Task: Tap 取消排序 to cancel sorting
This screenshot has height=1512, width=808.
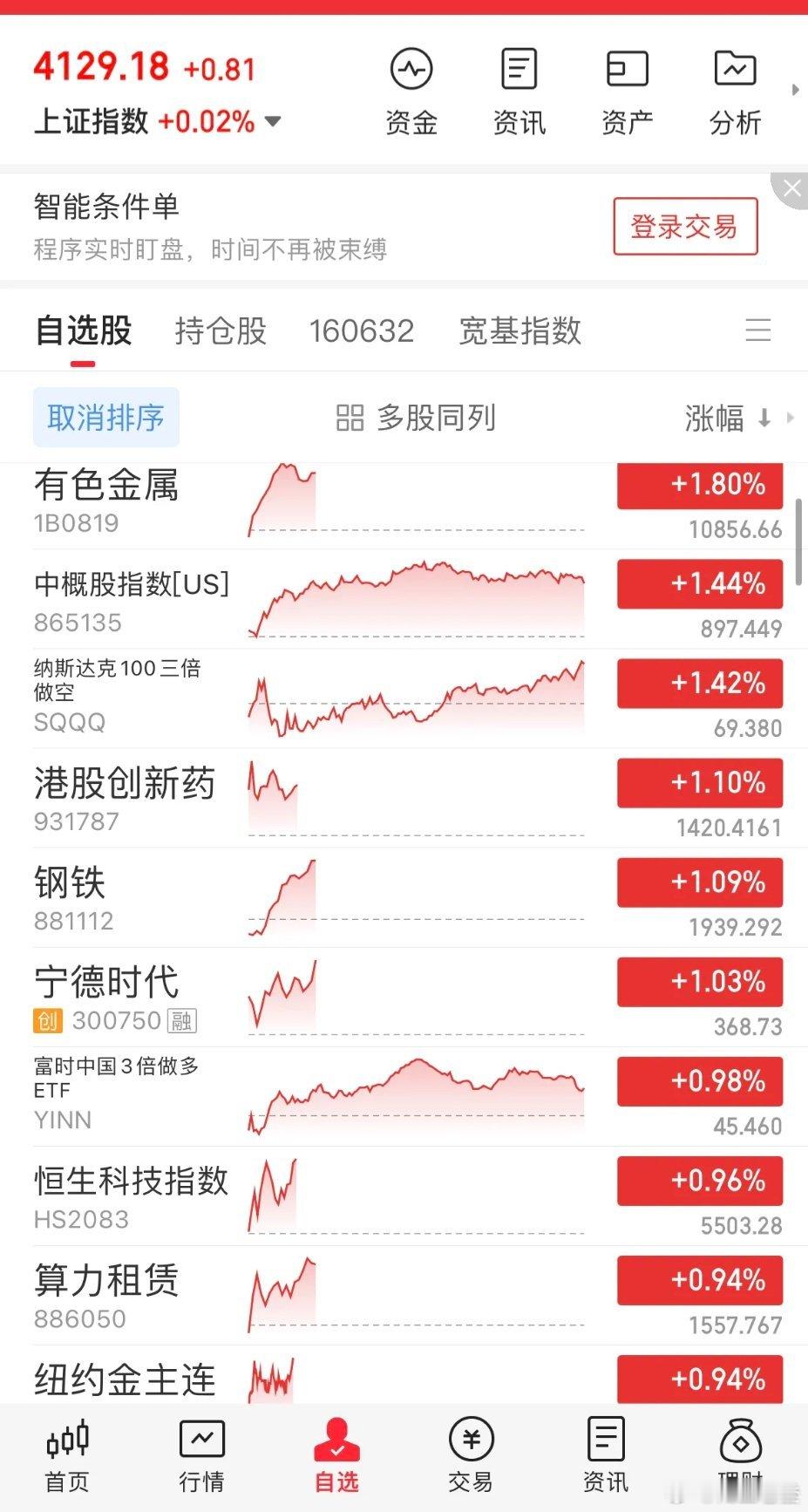Action: pyautogui.click(x=106, y=418)
